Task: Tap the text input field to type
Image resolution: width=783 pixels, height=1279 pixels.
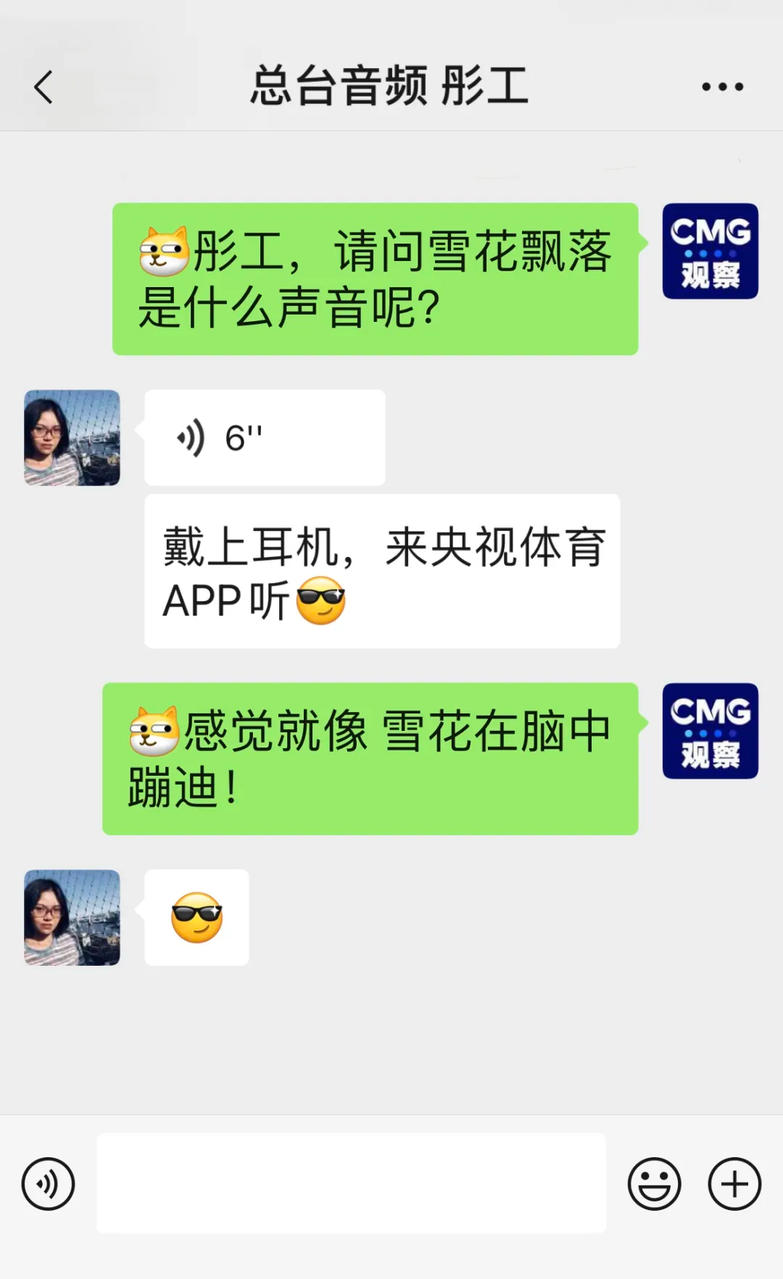Action: [x=350, y=1184]
